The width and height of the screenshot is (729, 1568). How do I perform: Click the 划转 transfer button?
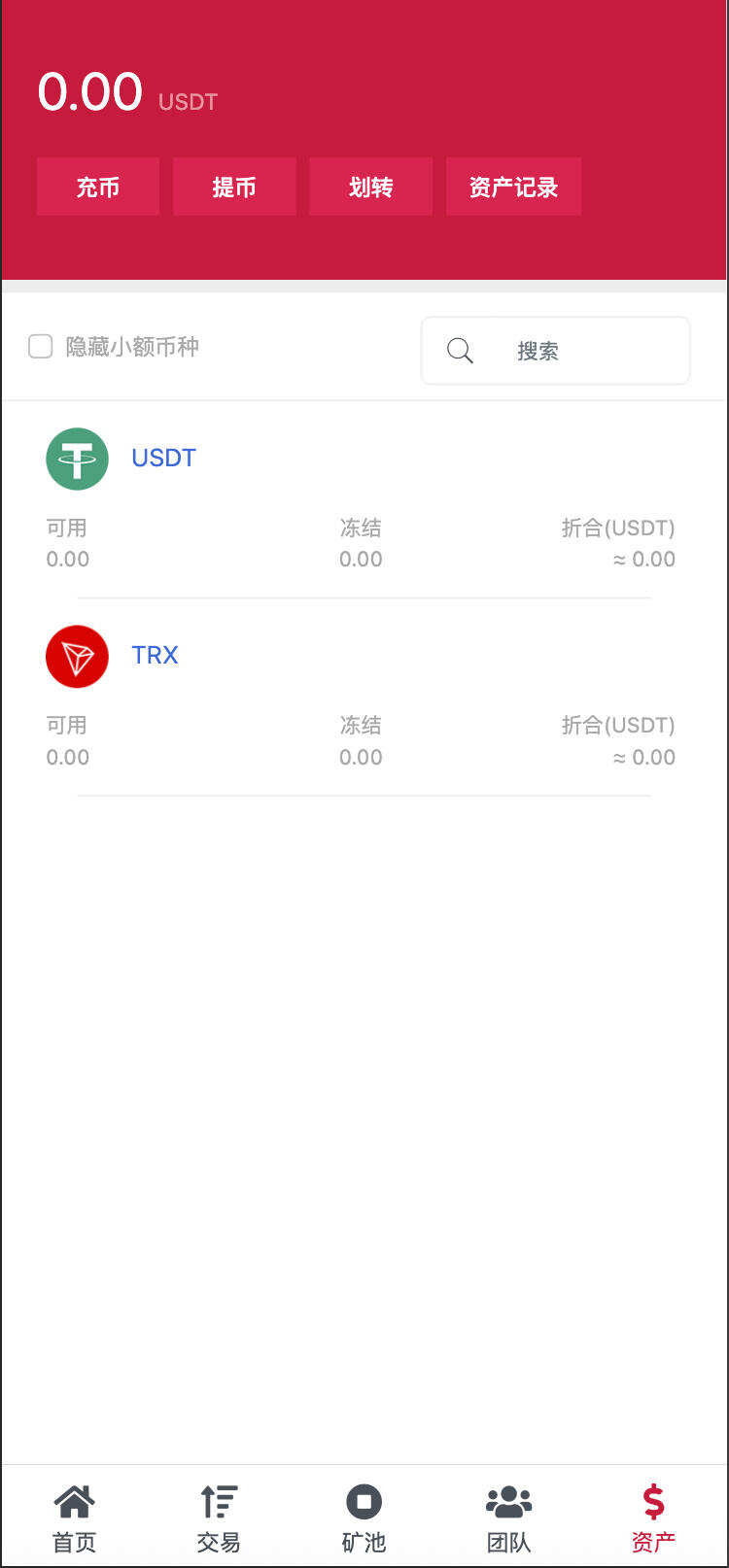pos(370,186)
